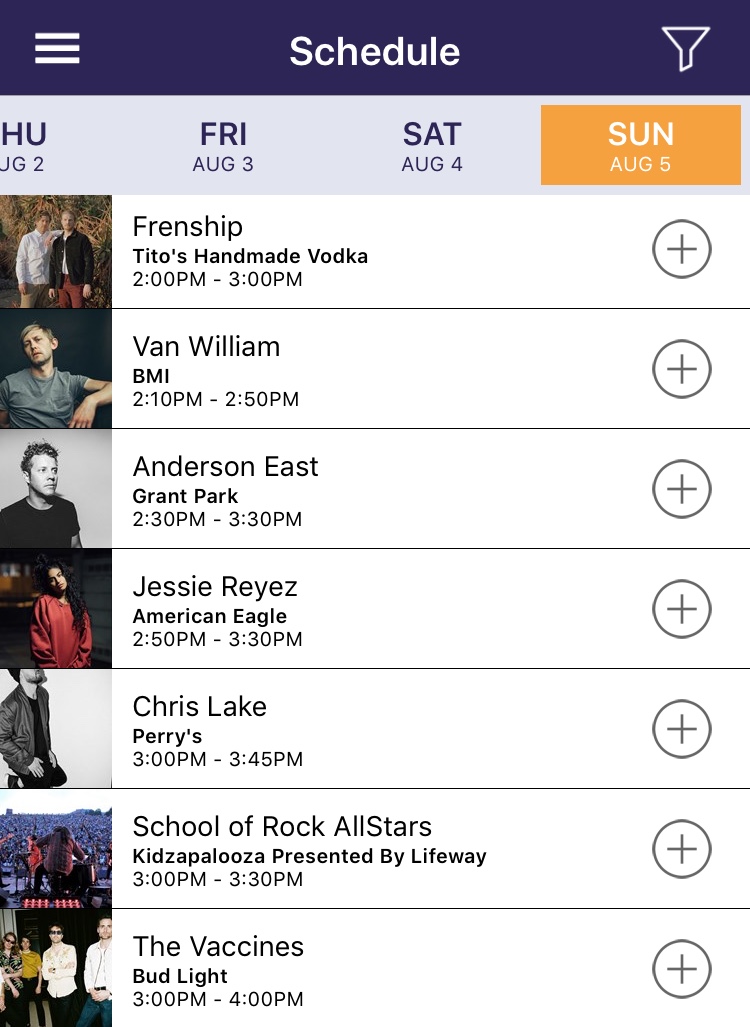Select the SAT Aug 4 tab
Viewport: 750px width, 1027px height.
pos(432,145)
